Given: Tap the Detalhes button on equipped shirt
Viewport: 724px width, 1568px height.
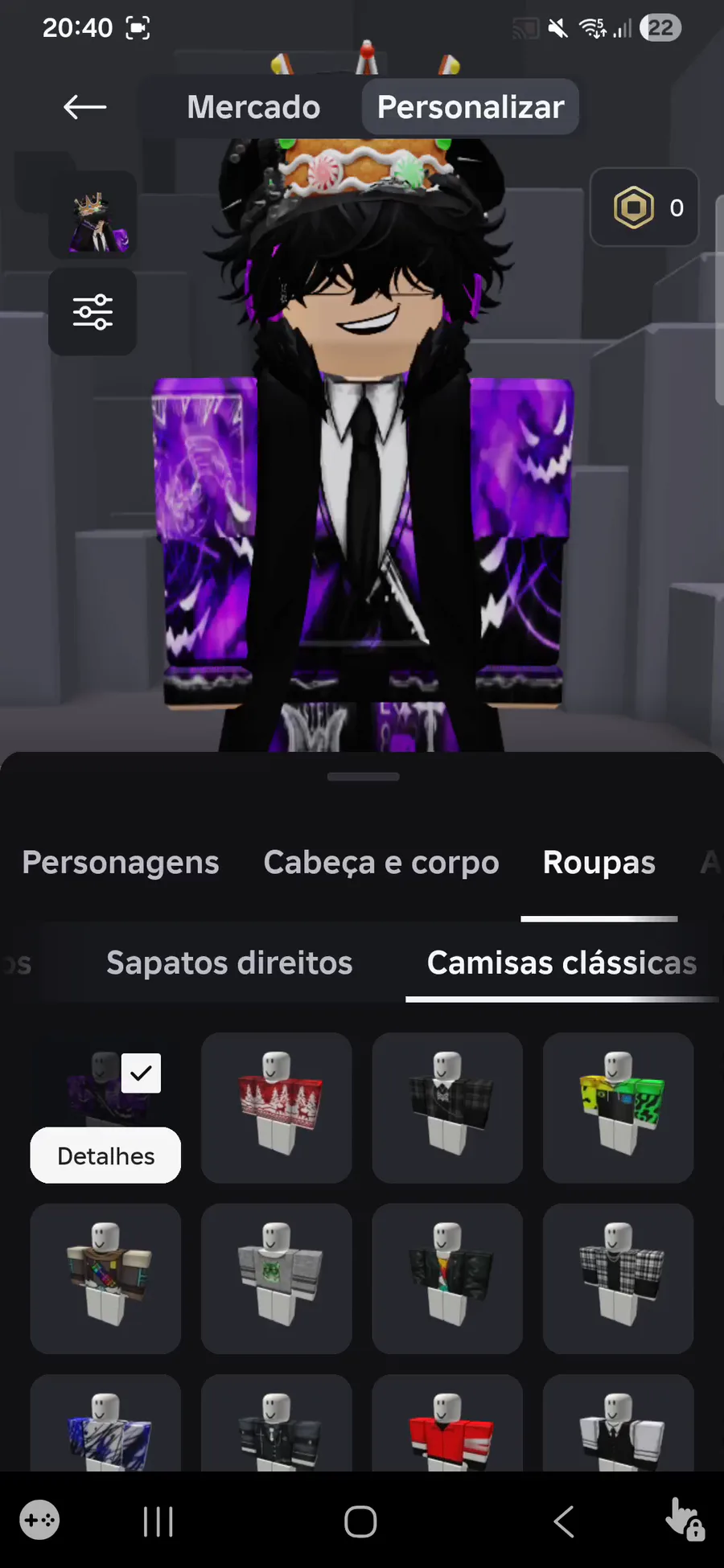Looking at the screenshot, I should 105,1155.
